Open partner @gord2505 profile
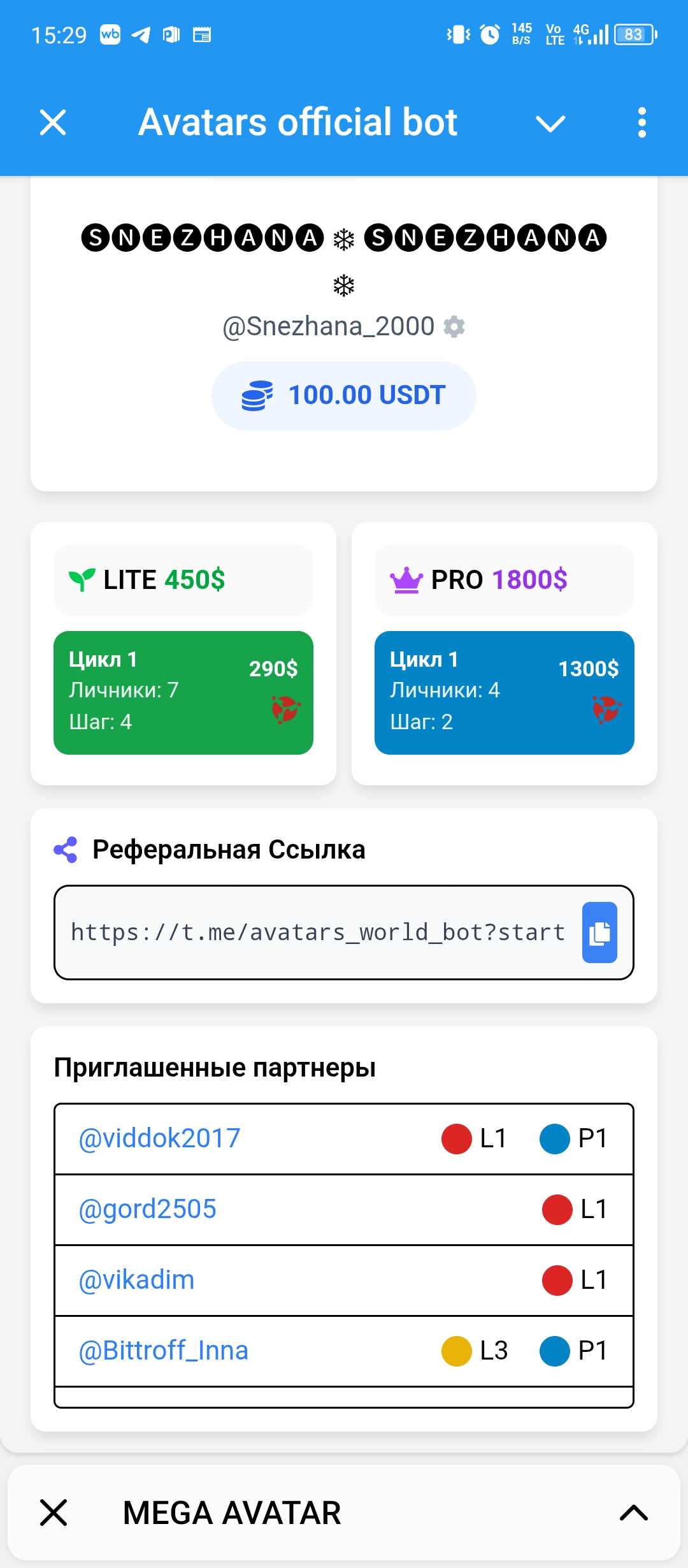 [148, 1209]
